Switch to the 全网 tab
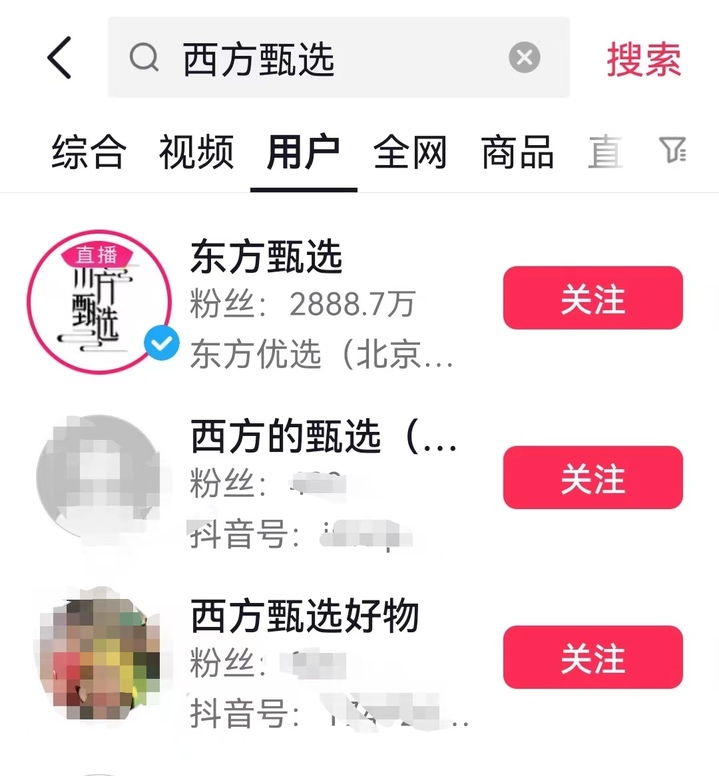Viewport: 719px width, 776px height. [410, 154]
